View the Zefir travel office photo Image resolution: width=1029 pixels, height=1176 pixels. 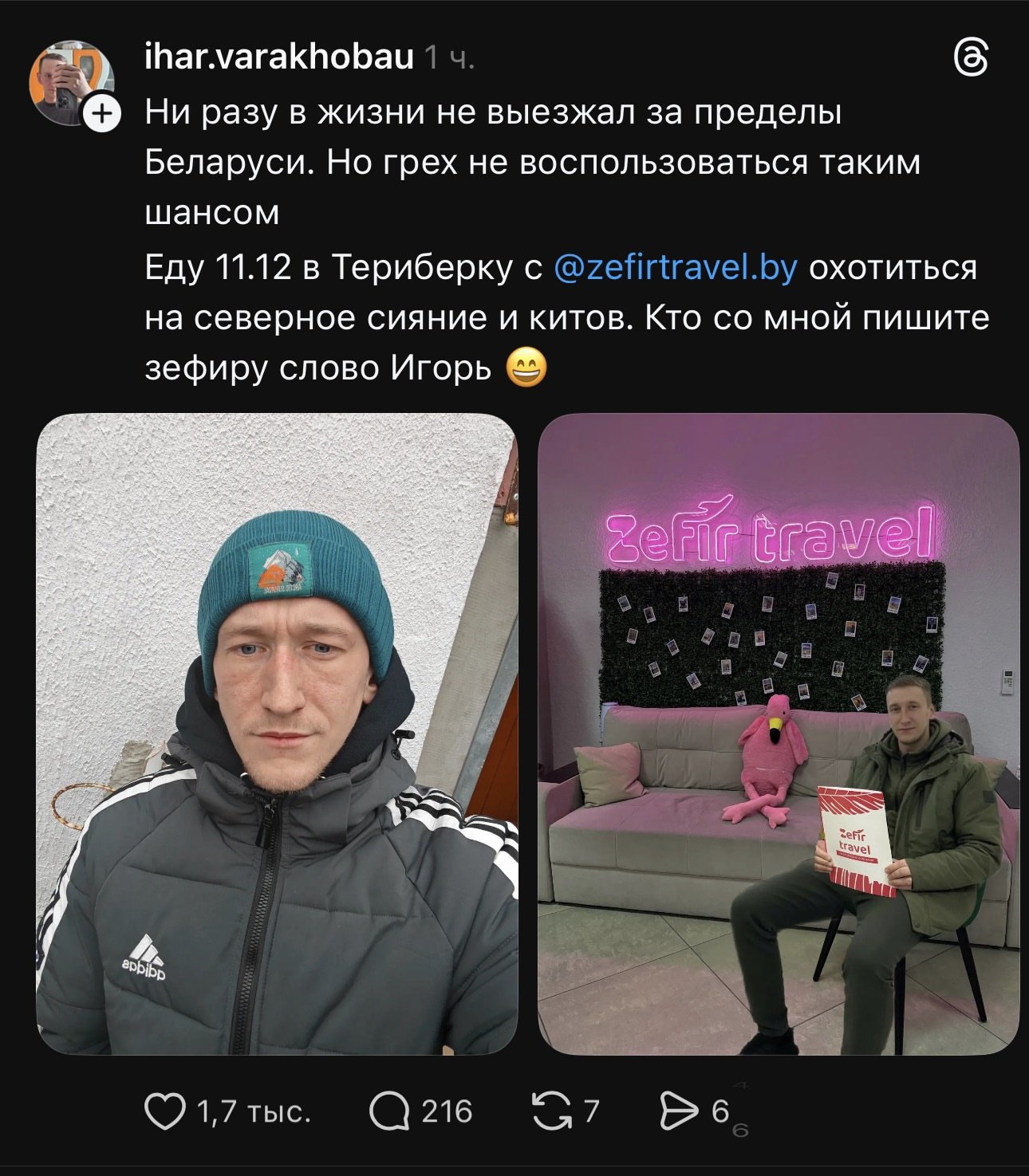coord(779,734)
